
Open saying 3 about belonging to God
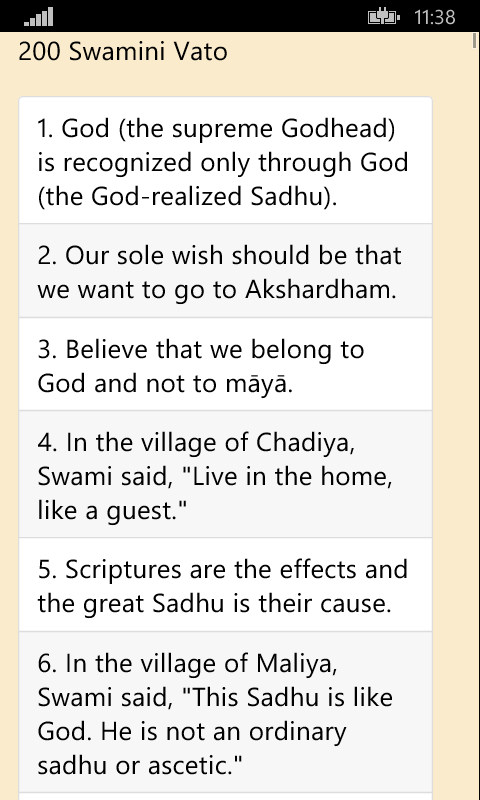[x=225, y=364]
